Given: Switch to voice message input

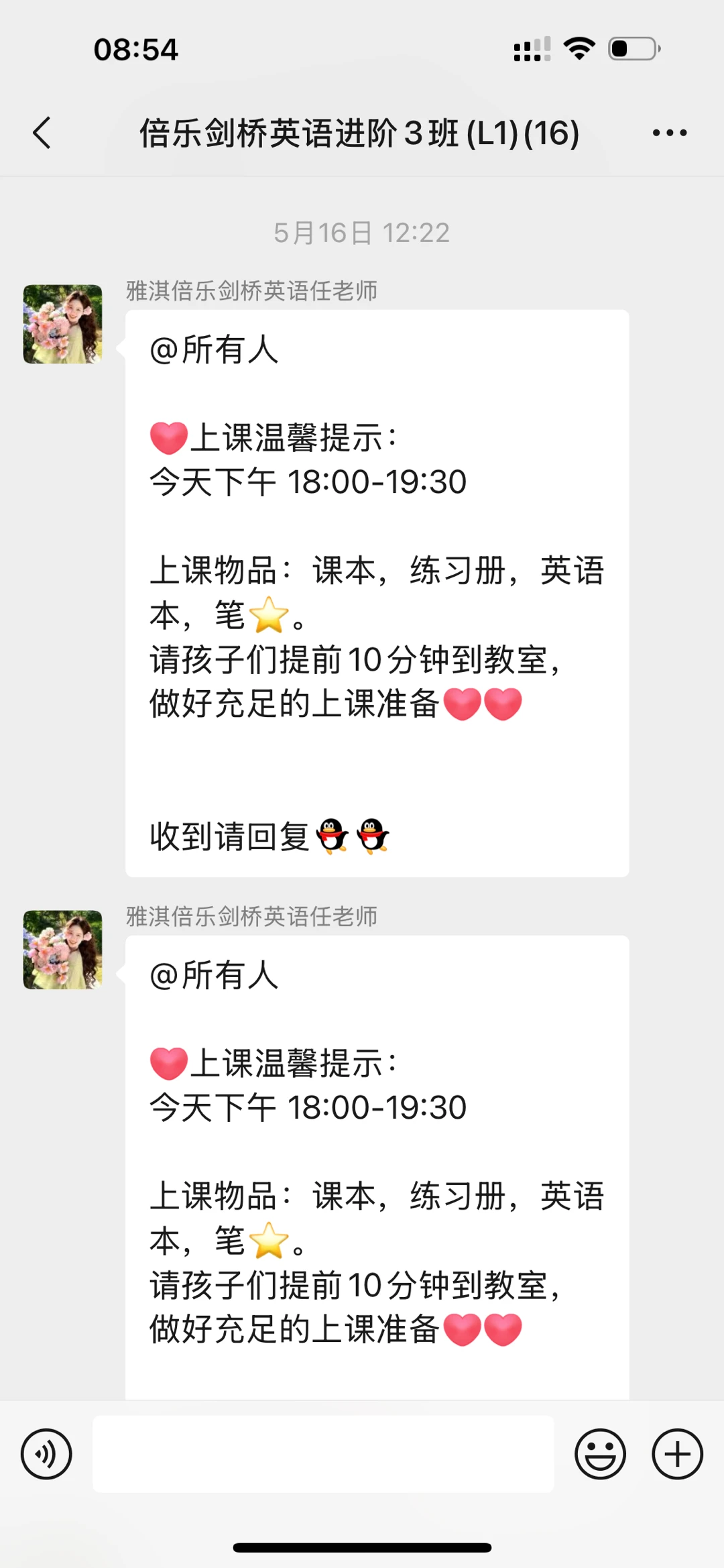Looking at the screenshot, I should pos(46,1453).
